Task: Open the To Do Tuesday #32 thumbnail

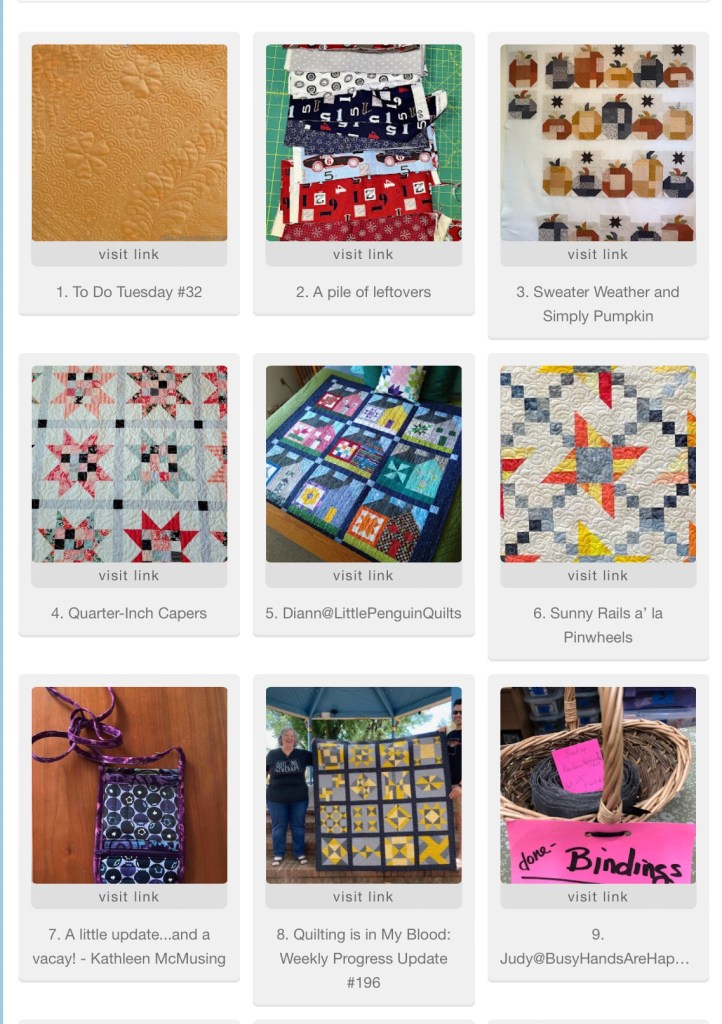Action: click(x=129, y=142)
